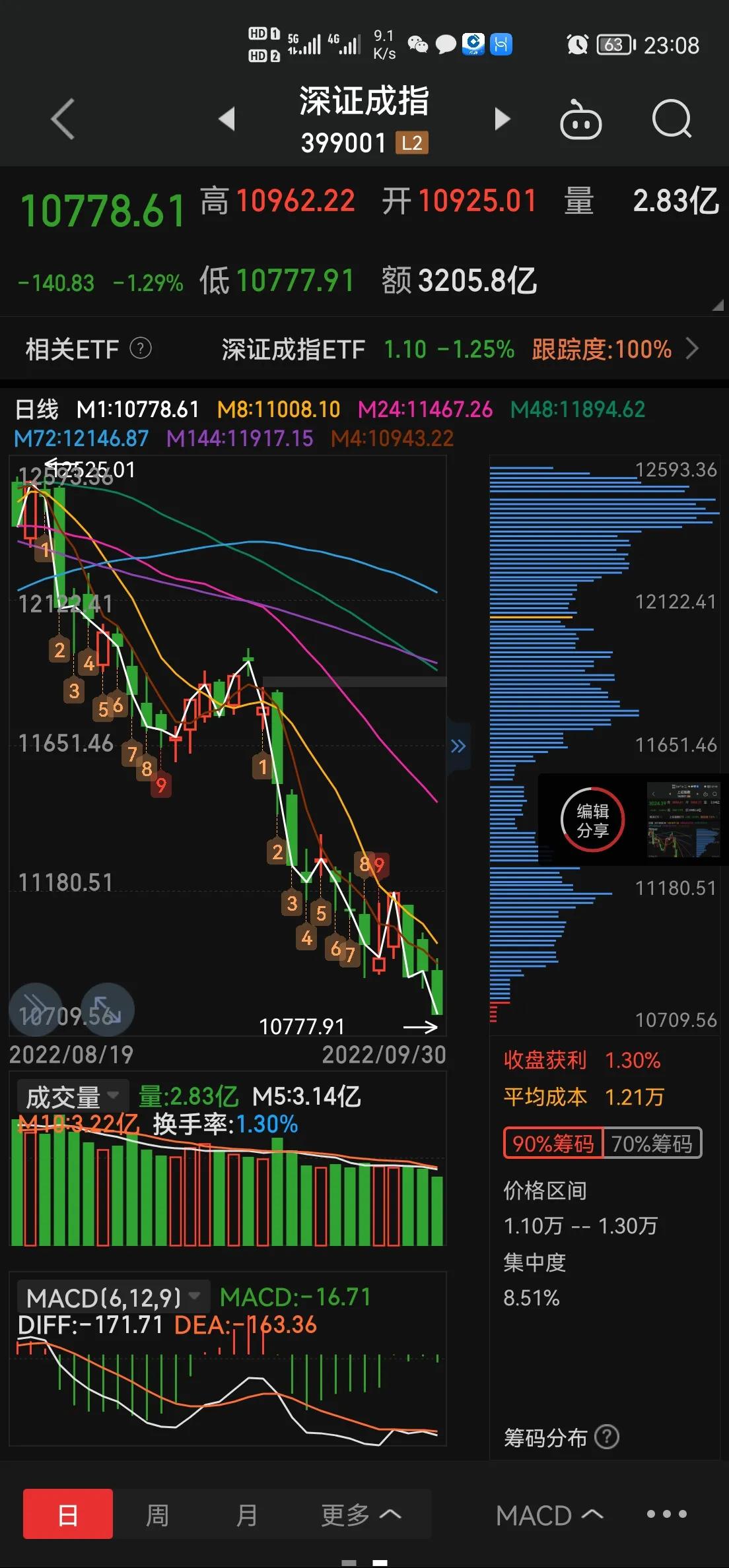Open the MACD(6,12,9) indicator dropdown
The height and width of the screenshot is (1568, 729).
[x=112, y=1298]
